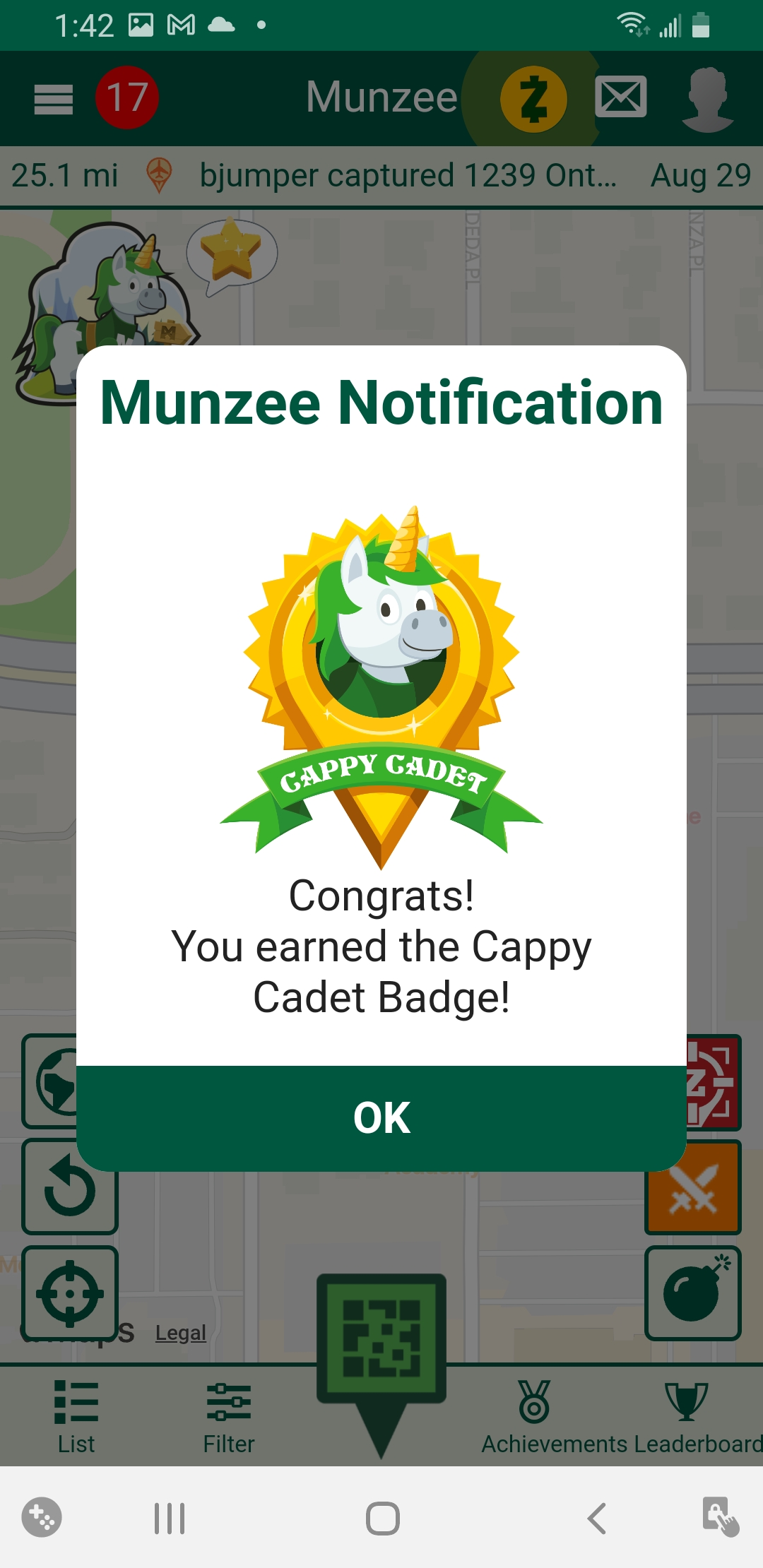The image size is (763, 1568).
Task: Dismiss the notification with OK
Action: point(381,1118)
